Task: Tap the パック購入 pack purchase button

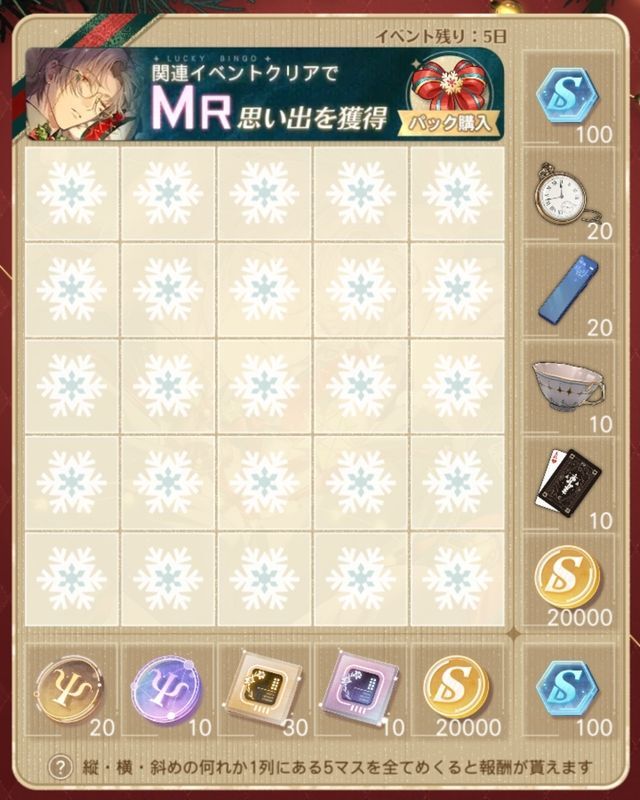Action: [454, 123]
